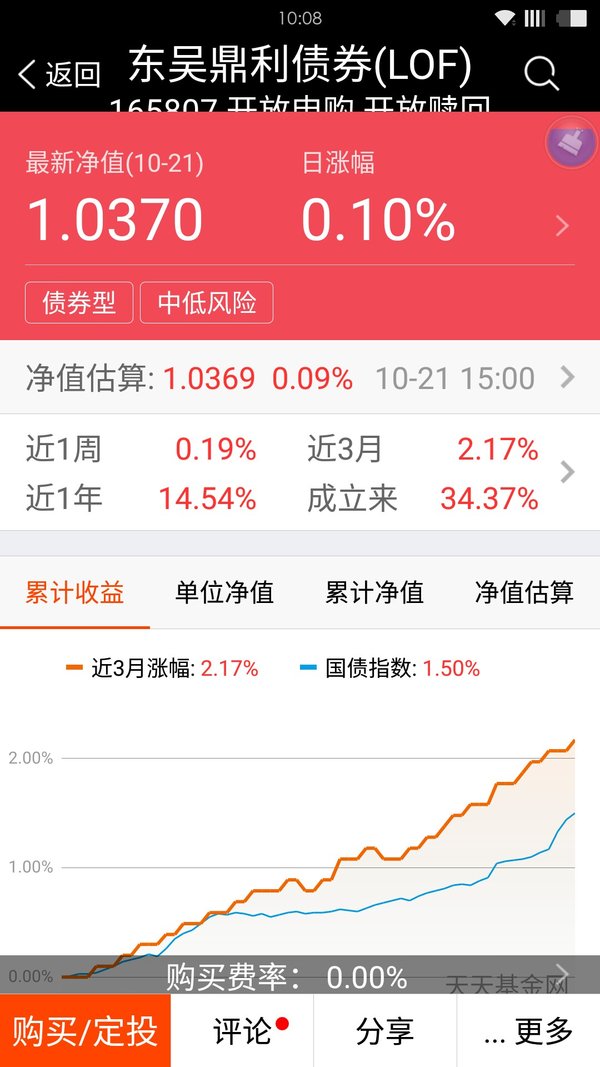The height and width of the screenshot is (1067, 600).
Task: Switch to the 单位净值 tab
Action: (224, 593)
